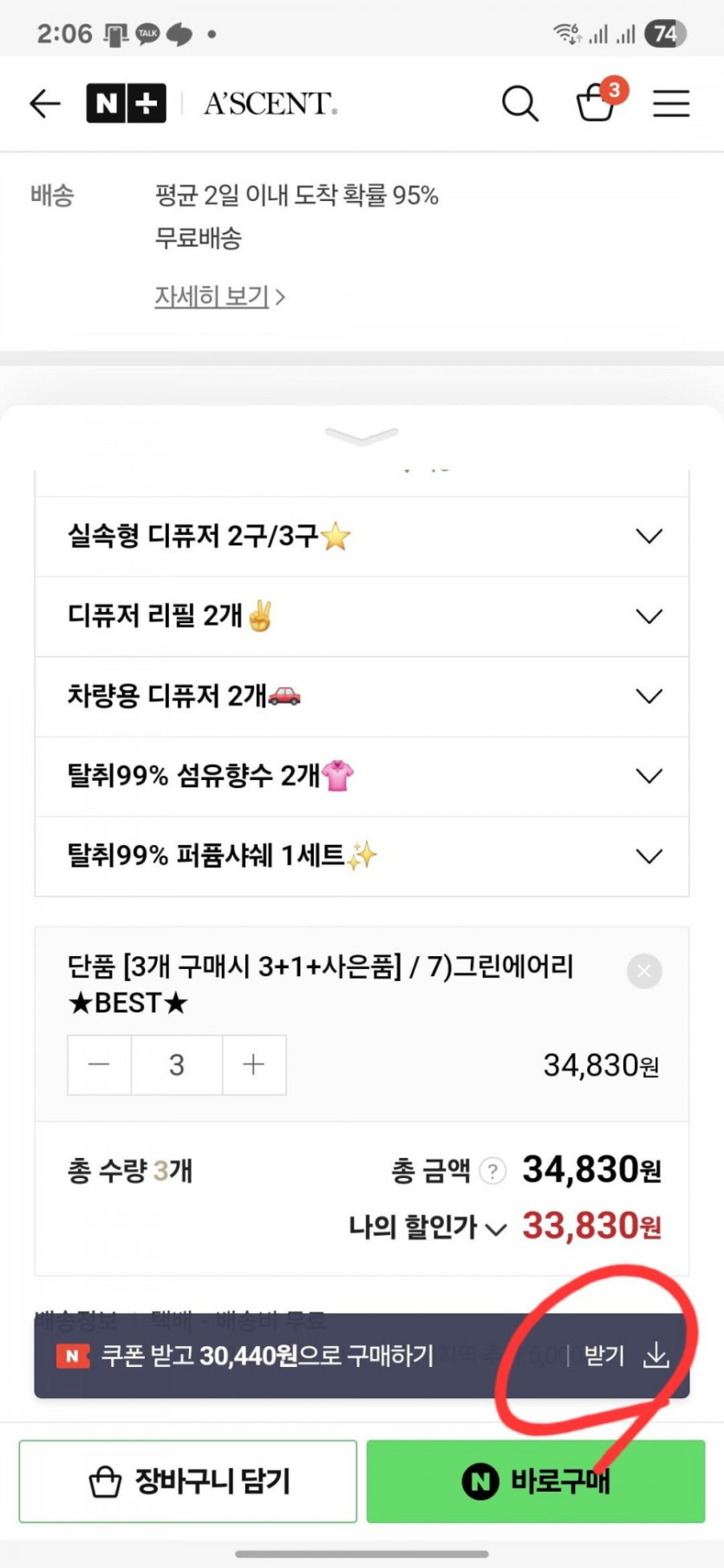Expand 탈취99% 퍼퓸샤쉐 1세트 option
This screenshot has width=724, height=1568.
[x=362, y=856]
